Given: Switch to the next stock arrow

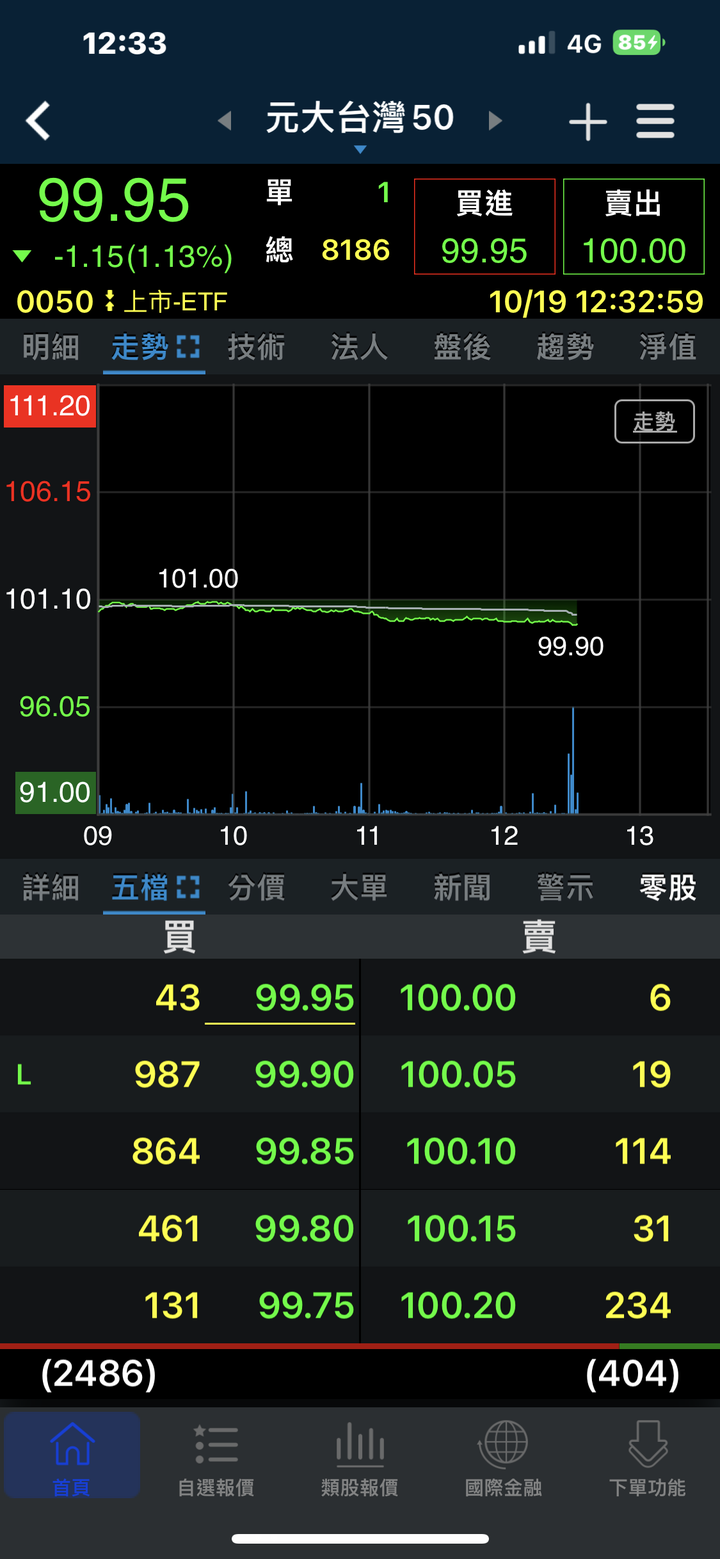Looking at the screenshot, I should click(x=494, y=121).
